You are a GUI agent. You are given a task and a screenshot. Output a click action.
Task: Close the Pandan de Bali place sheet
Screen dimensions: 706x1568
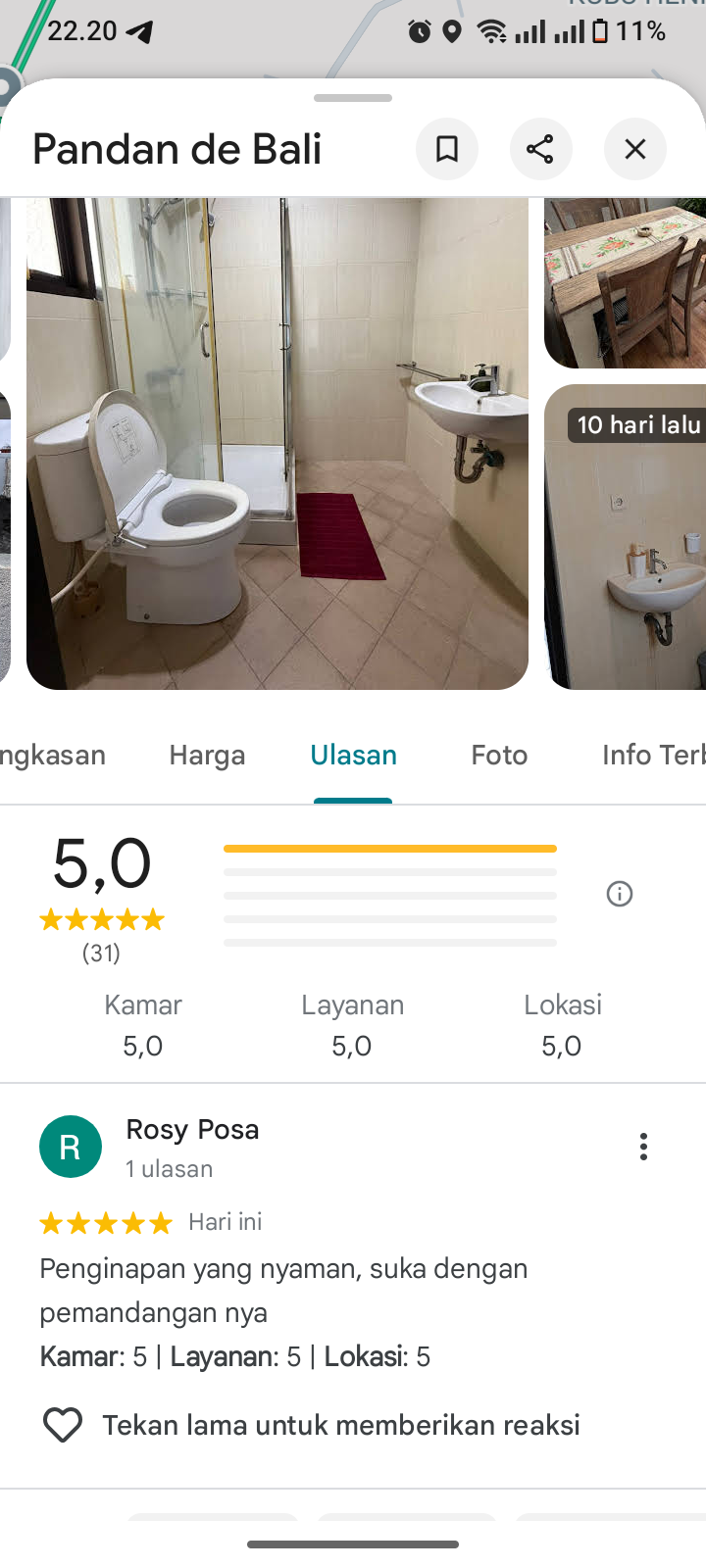[x=635, y=149]
